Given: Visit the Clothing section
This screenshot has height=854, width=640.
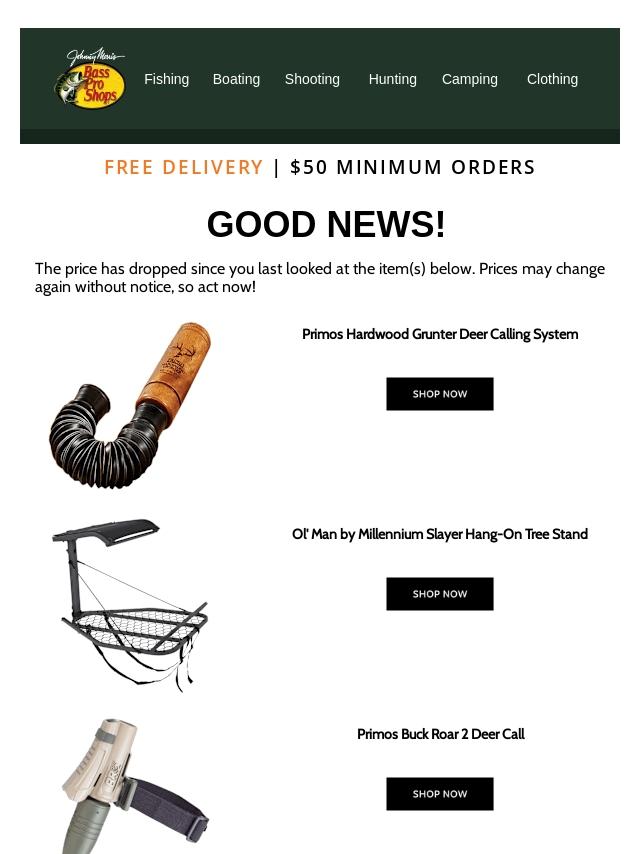Looking at the screenshot, I should click(552, 79).
